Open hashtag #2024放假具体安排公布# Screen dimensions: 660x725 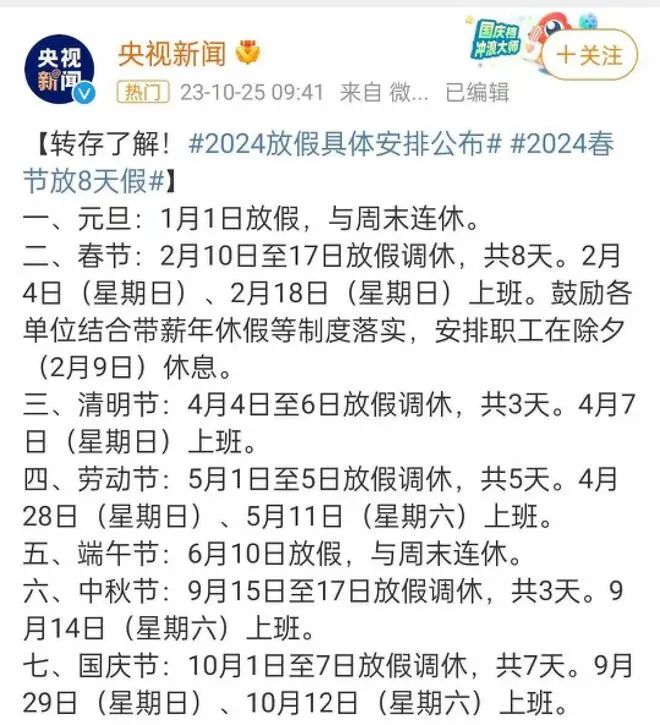(344, 144)
